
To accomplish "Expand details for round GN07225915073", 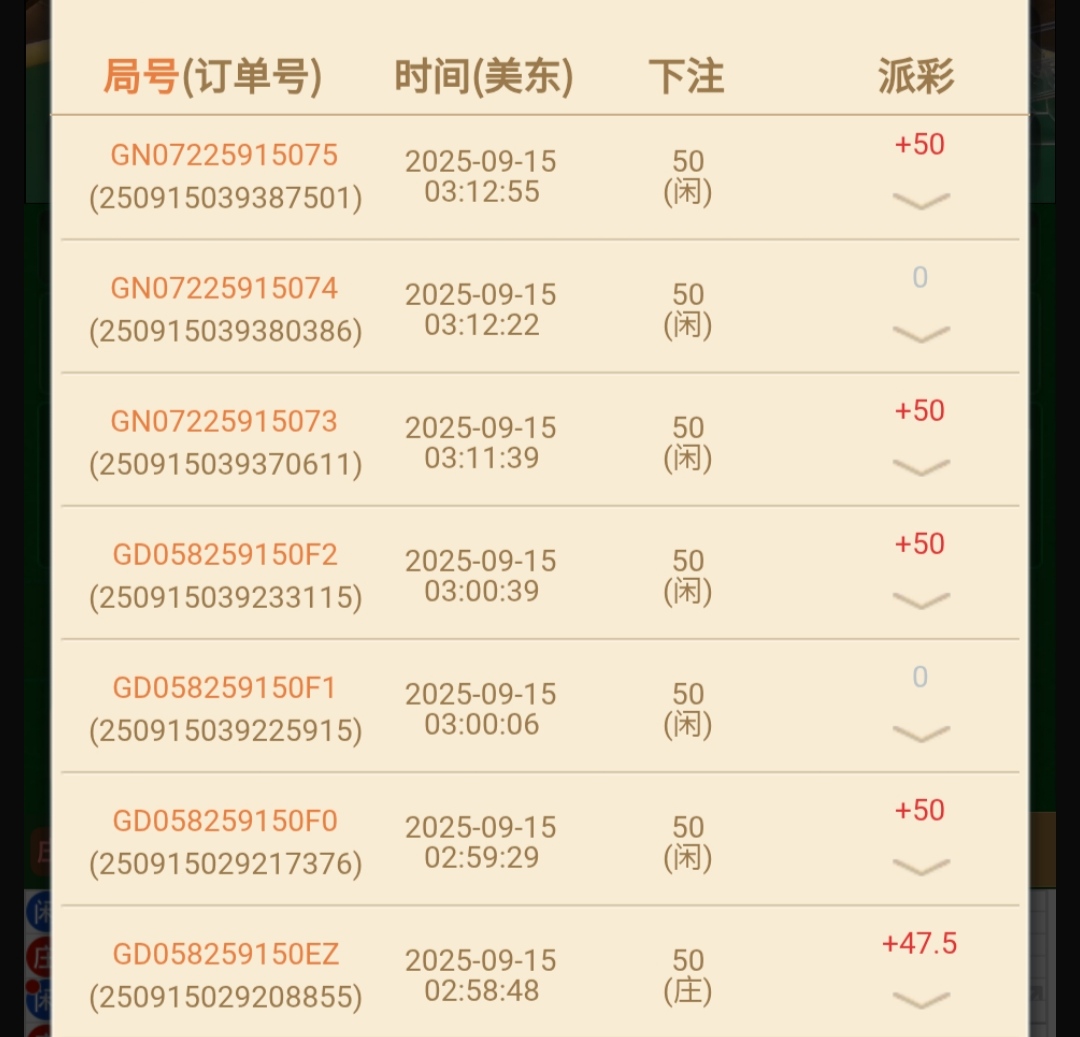I will pos(920,467).
